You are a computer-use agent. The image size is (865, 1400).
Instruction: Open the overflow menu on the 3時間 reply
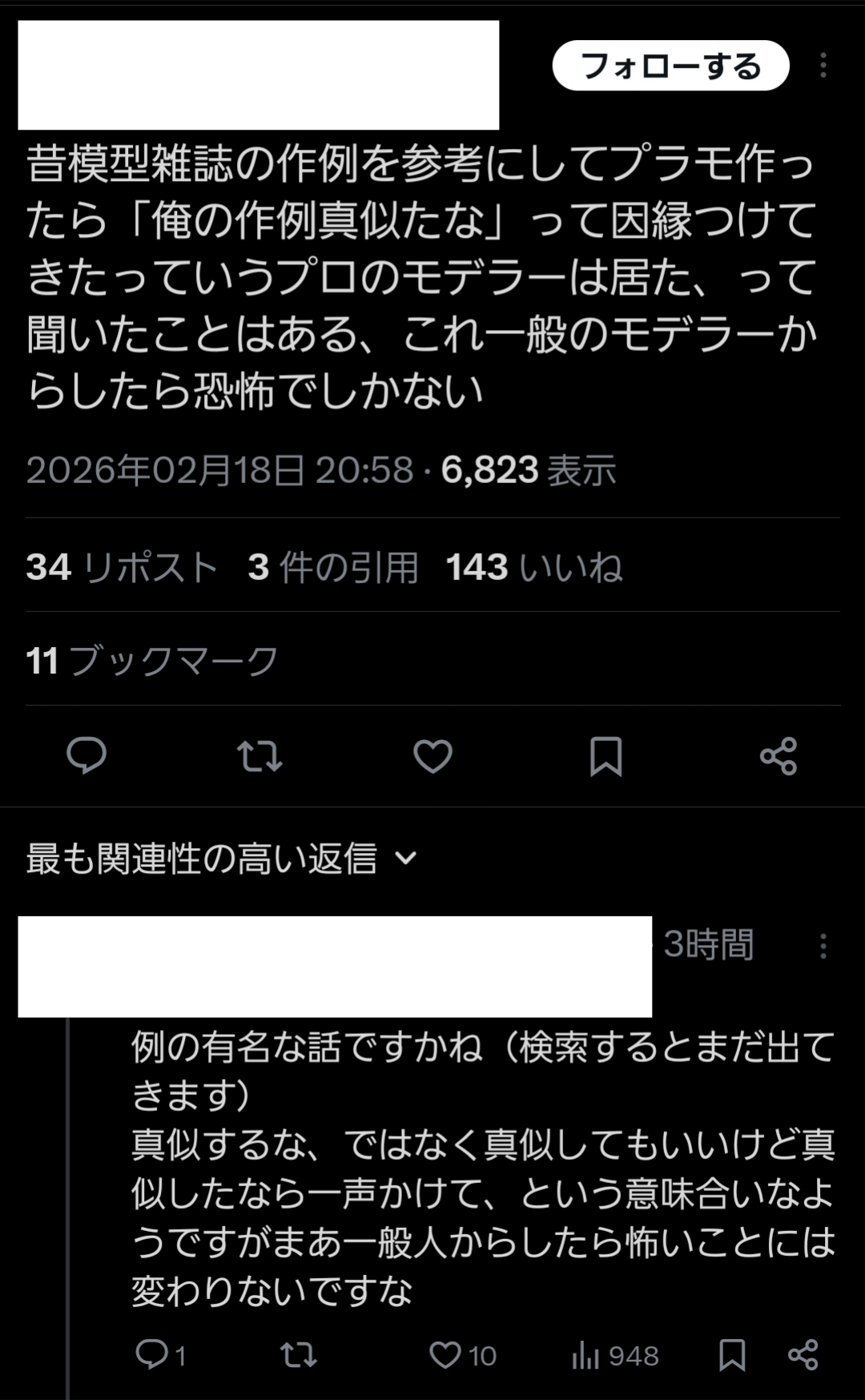(x=823, y=946)
